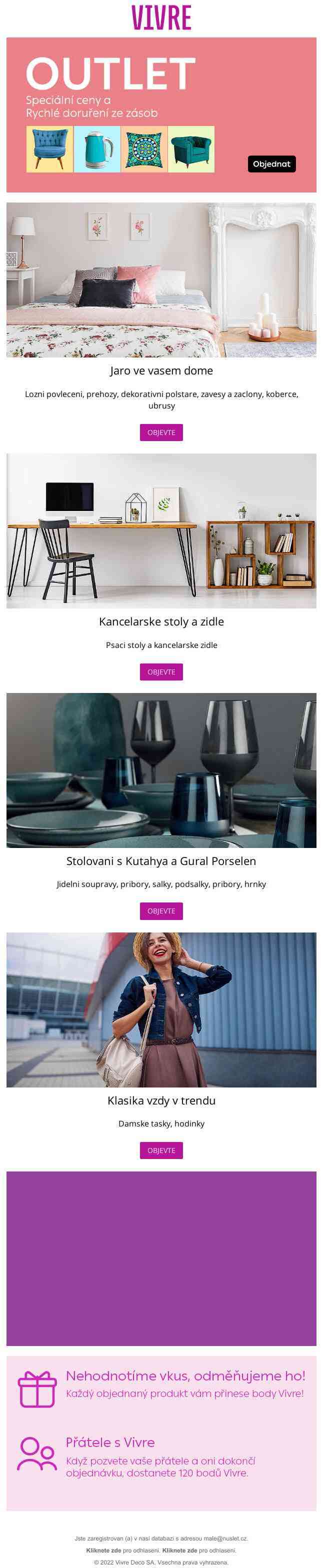Tap OBJEVTE under Klasika vzdy v trendu

click(x=161, y=1150)
